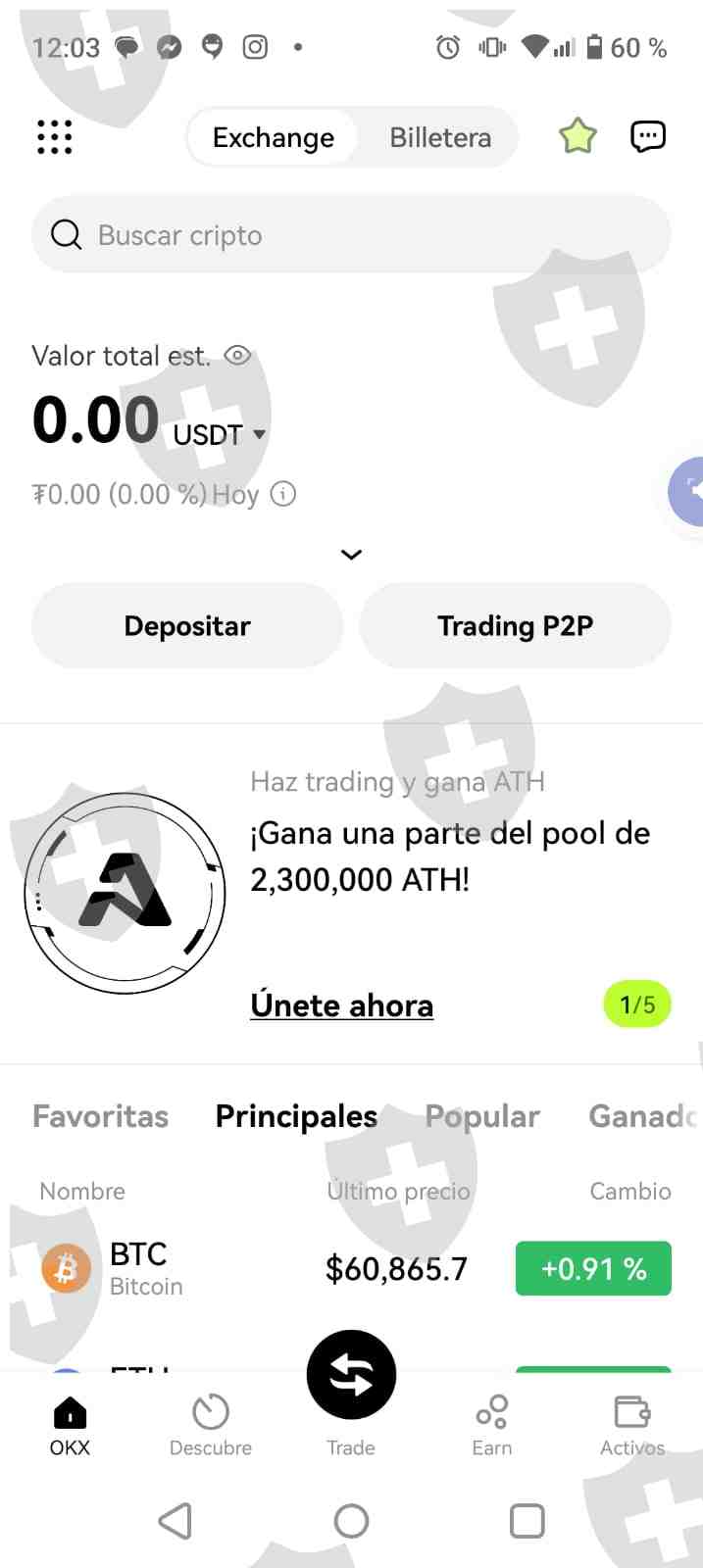The width and height of the screenshot is (703, 1568).
Task: Expand the balance details chevron
Action: coord(351,555)
